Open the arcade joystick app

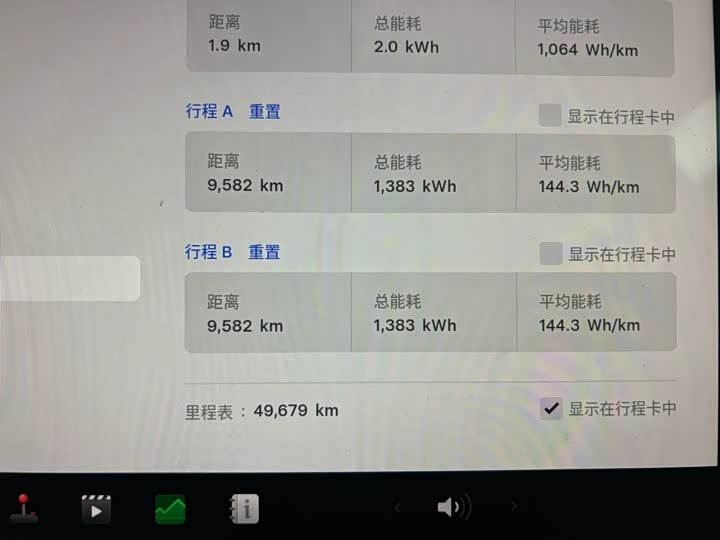click(23, 509)
